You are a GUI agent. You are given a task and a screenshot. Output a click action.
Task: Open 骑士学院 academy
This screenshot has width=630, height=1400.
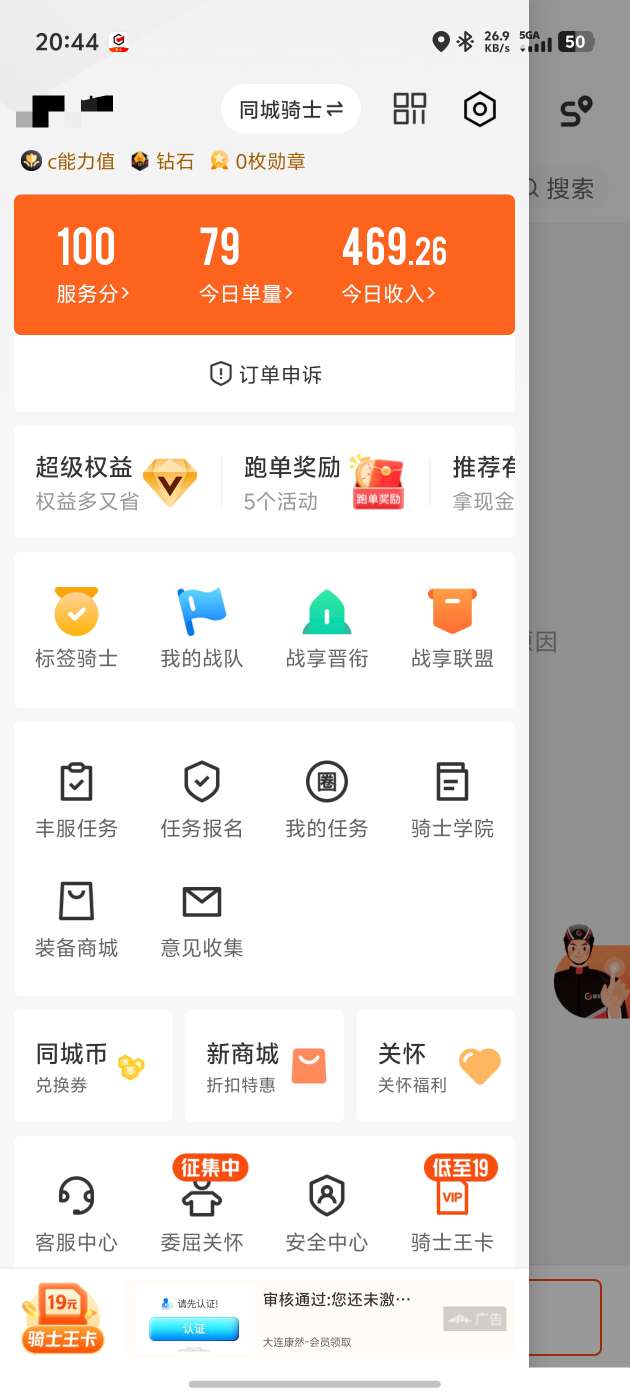452,798
